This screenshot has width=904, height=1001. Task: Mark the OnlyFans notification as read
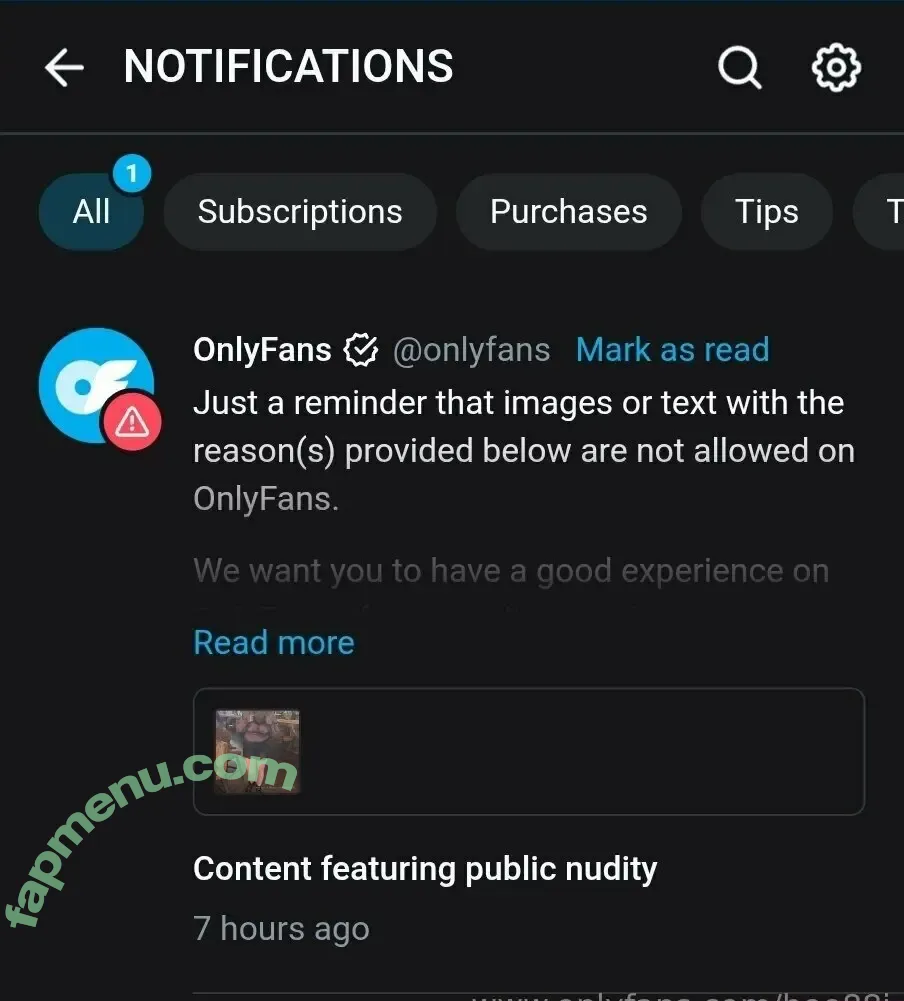[672, 350]
